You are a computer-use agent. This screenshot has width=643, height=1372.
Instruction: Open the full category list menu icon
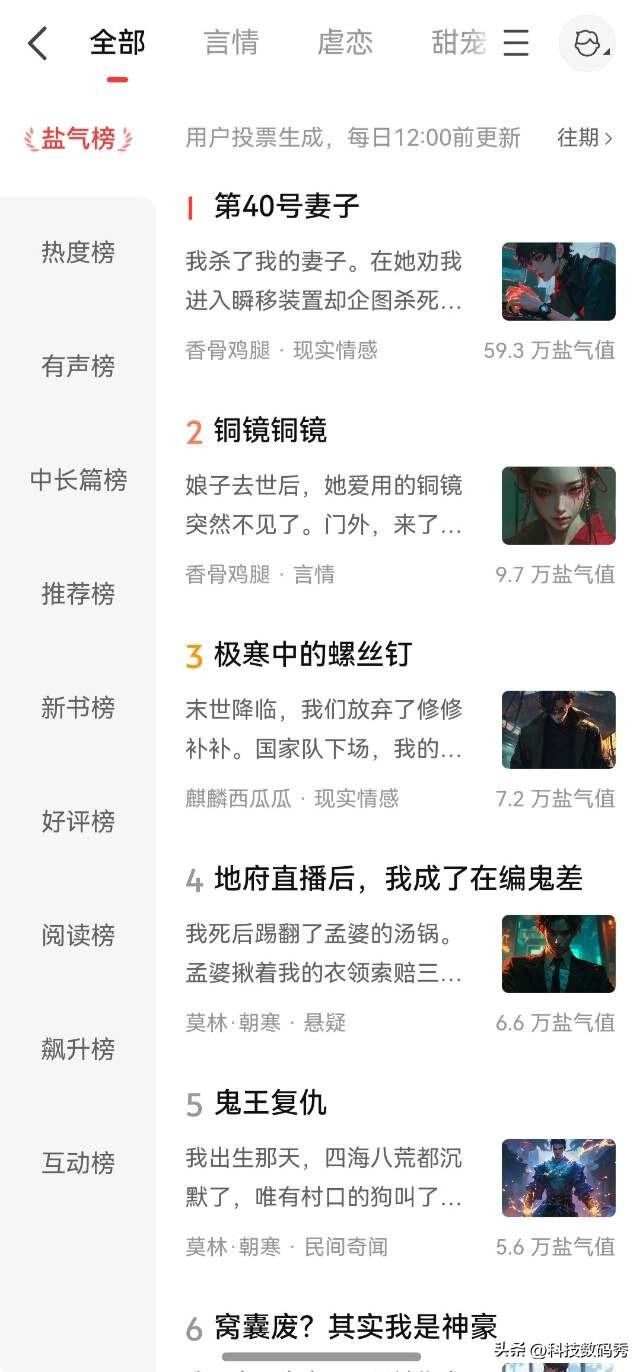(516, 43)
